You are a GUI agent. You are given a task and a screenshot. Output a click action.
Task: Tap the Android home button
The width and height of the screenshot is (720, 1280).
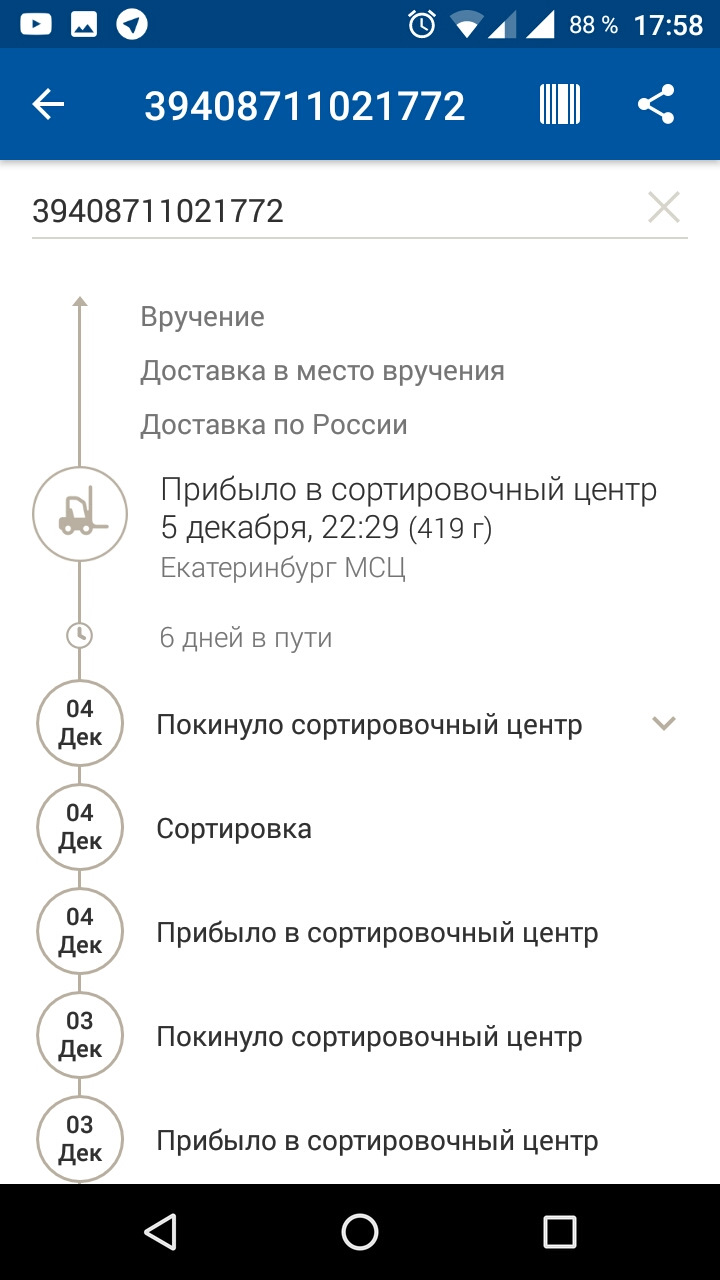[x=360, y=1232]
